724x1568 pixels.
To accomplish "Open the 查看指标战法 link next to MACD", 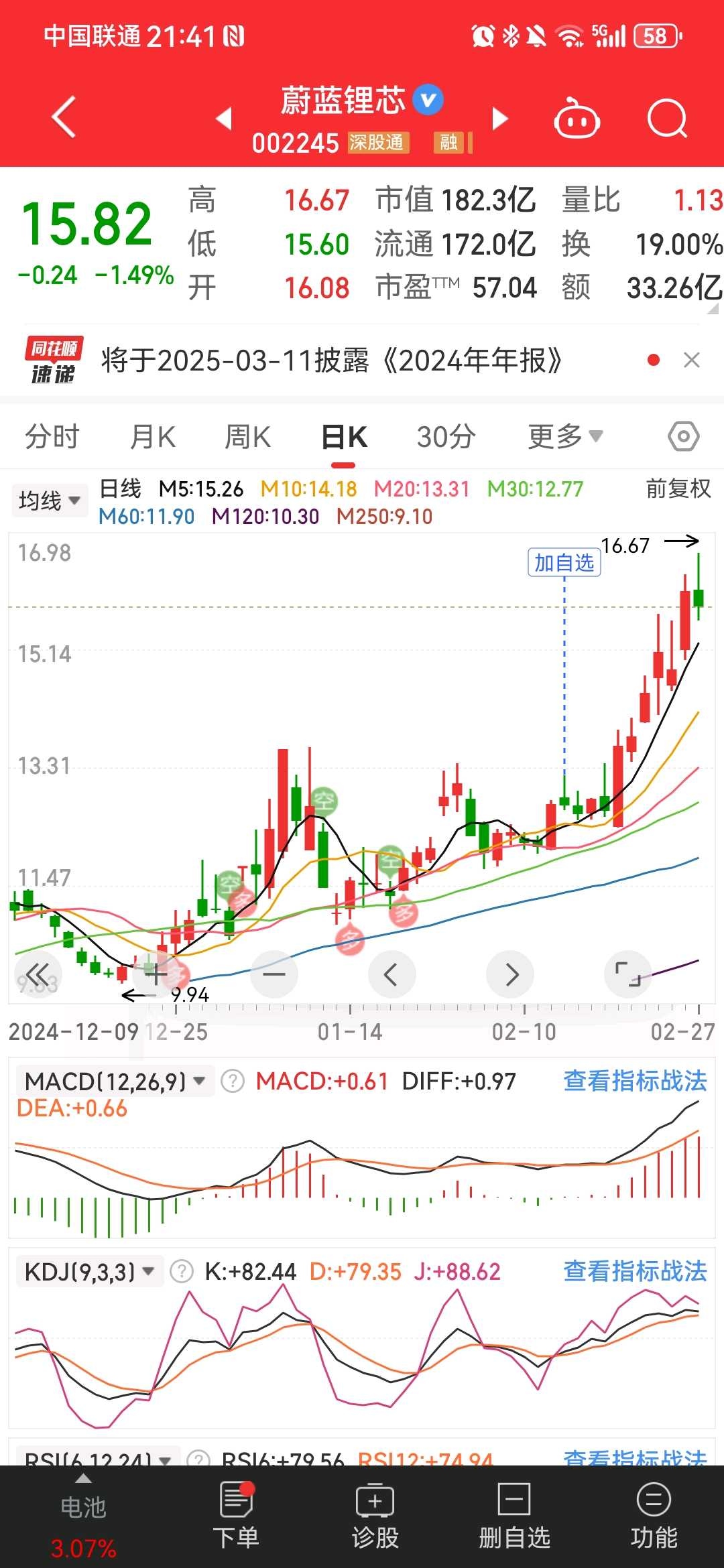I will 636,1080.
